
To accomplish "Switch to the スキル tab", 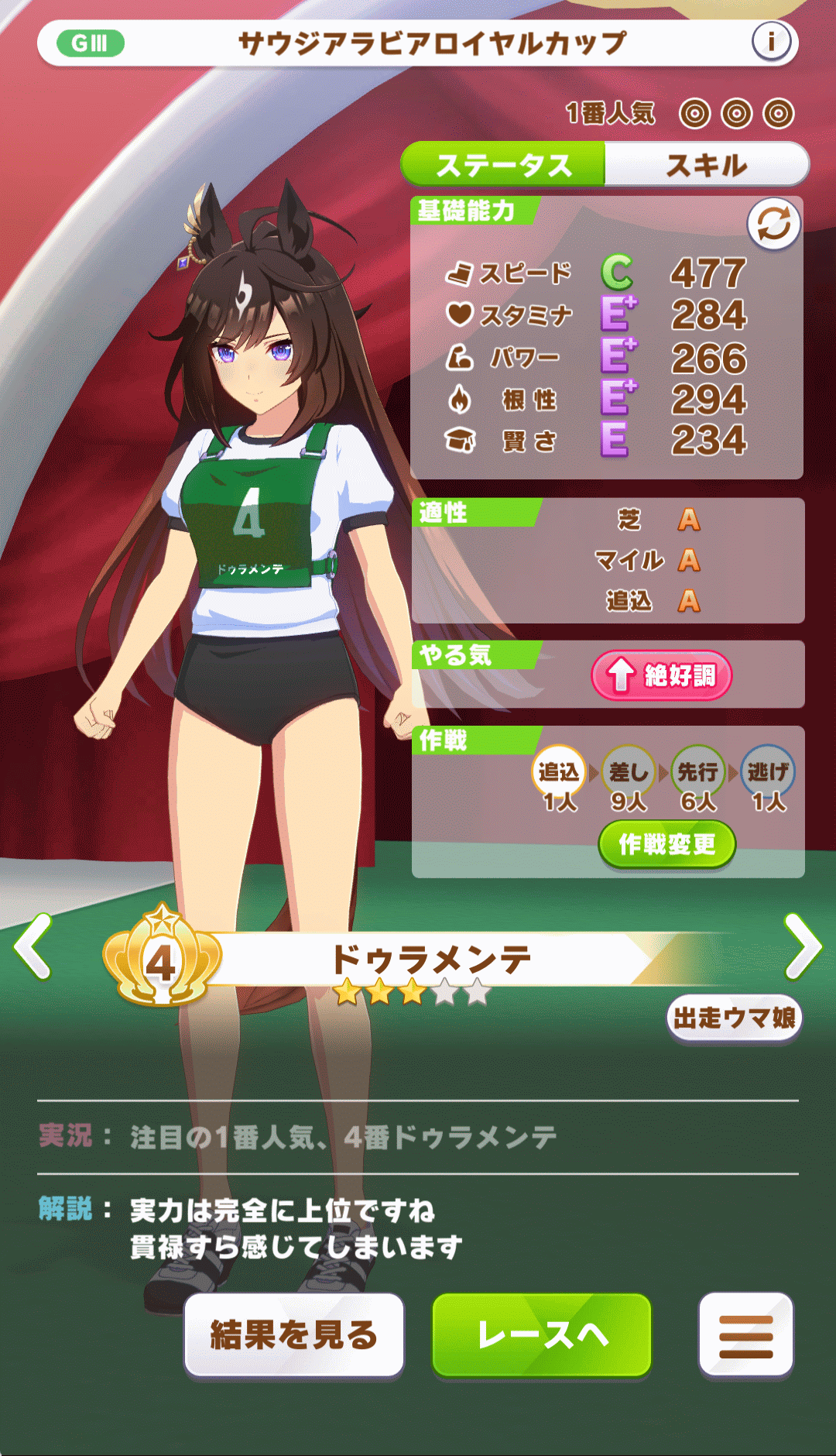I will 706,164.
